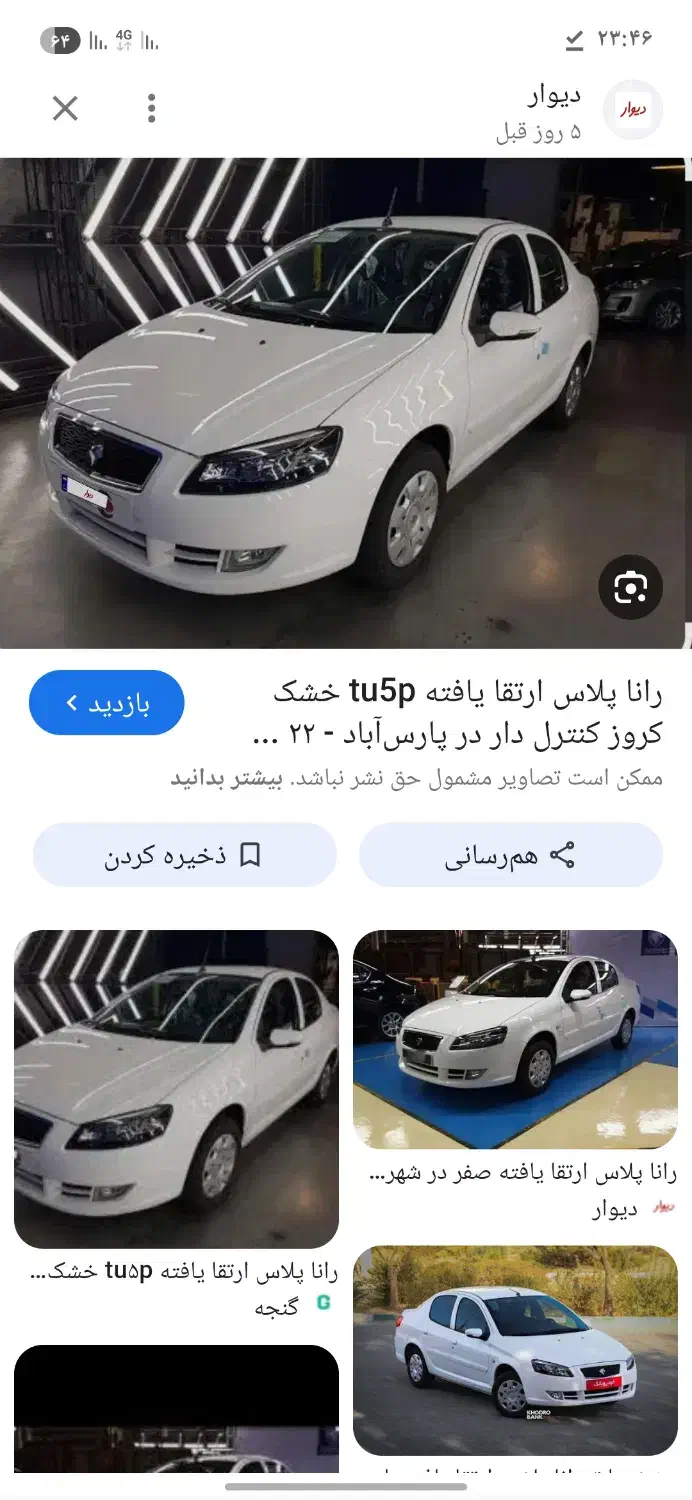
Task: Save the image with ذخیره کردن
Action: [x=184, y=856]
